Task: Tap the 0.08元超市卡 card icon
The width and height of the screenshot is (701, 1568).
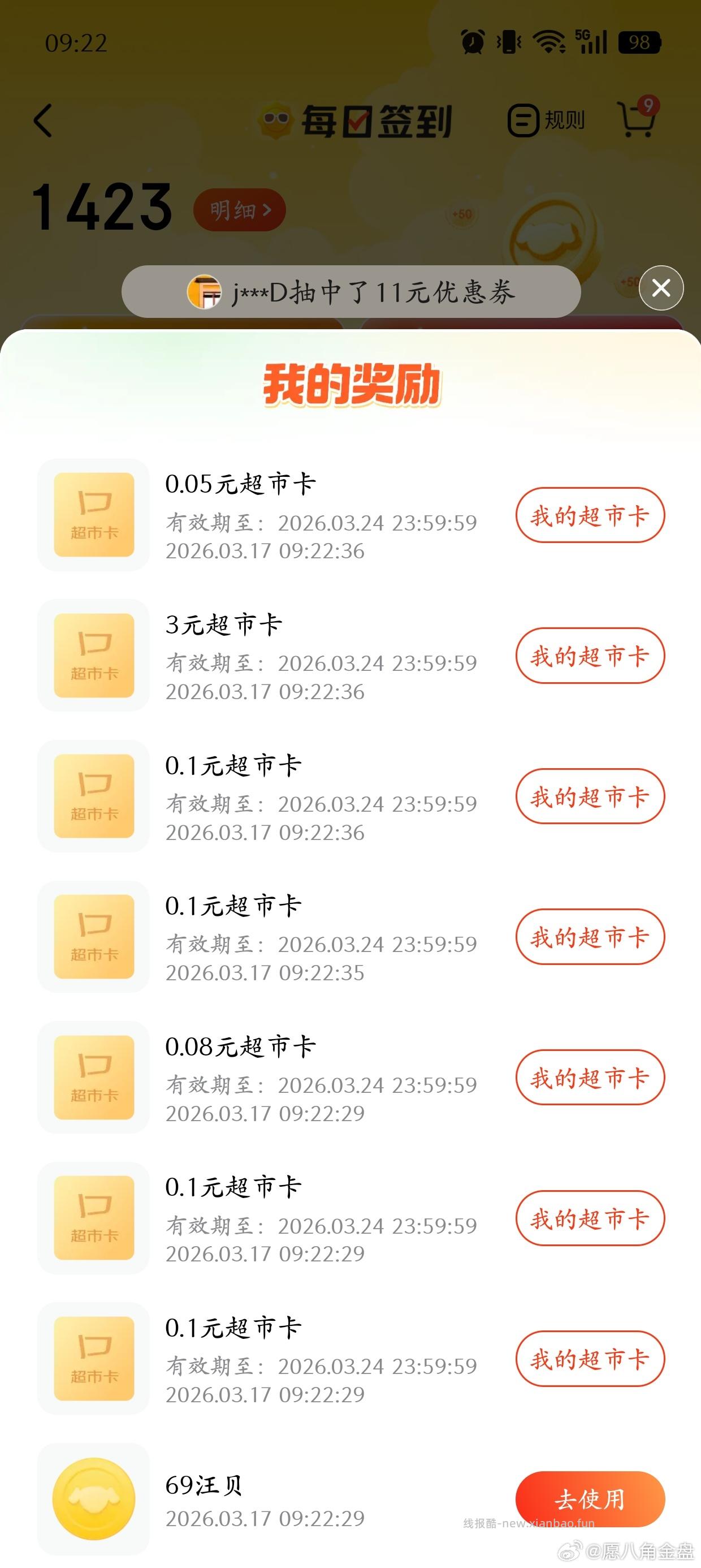Action: coord(94,1078)
